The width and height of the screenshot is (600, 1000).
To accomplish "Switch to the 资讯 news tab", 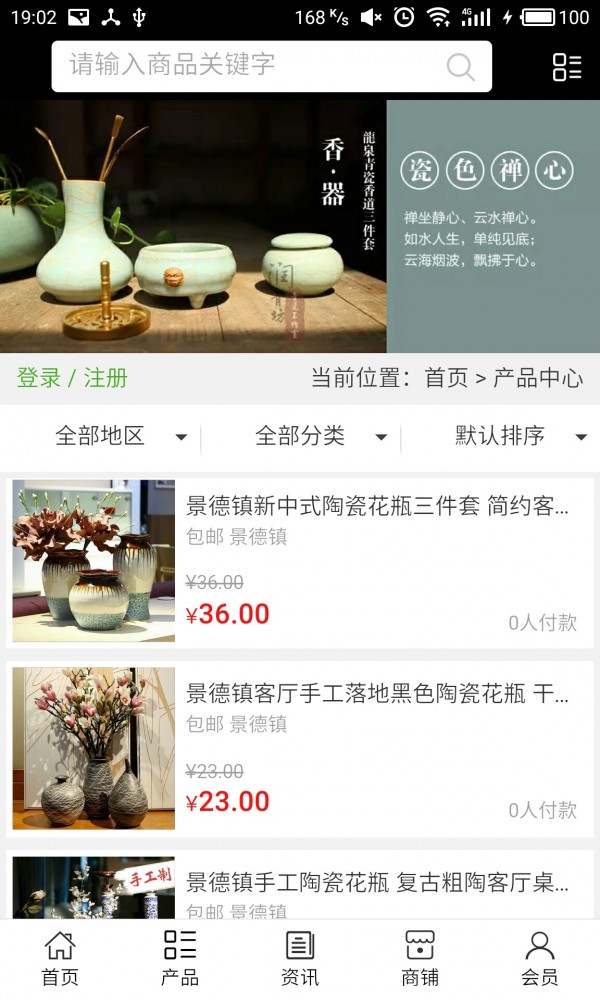I will (300, 958).
